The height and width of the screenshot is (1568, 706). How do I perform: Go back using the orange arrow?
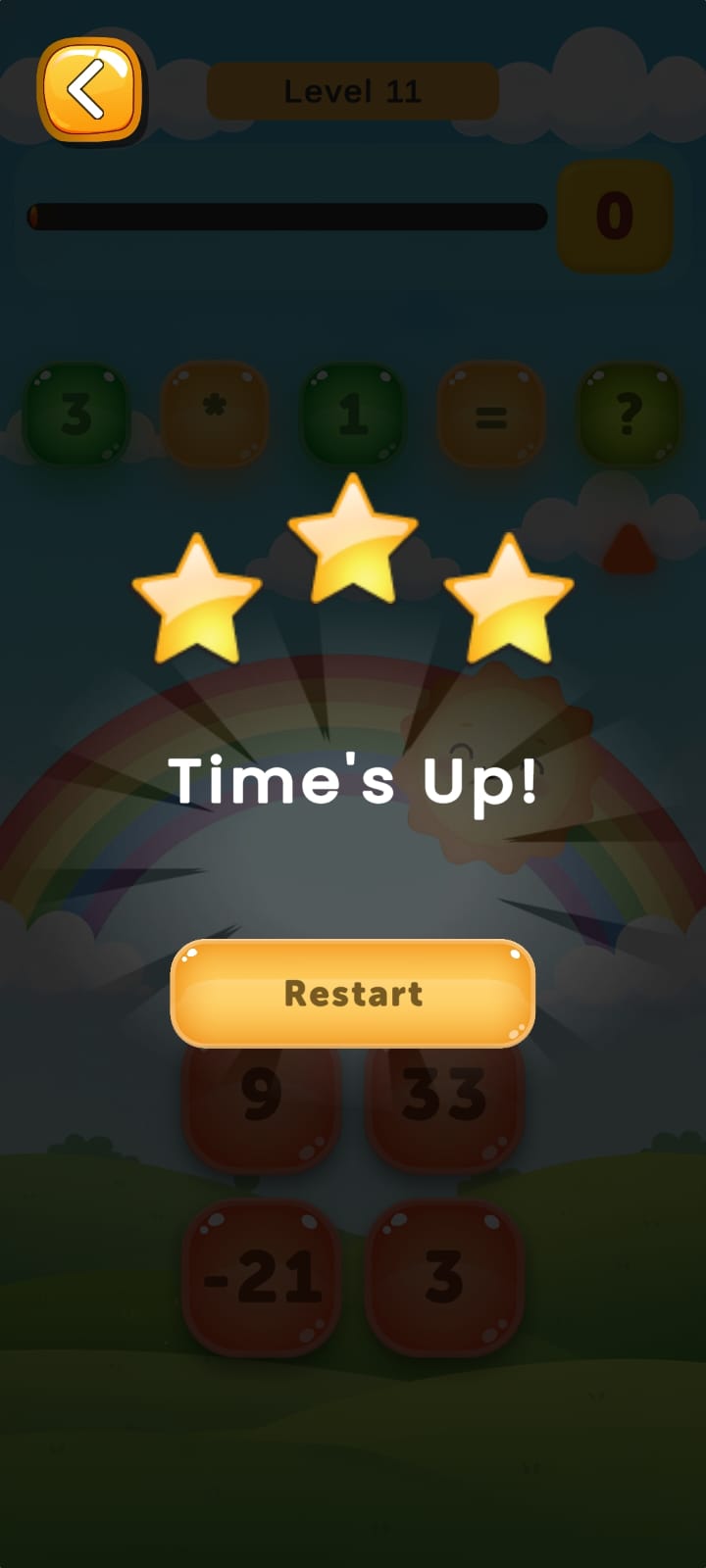point(90,90)
